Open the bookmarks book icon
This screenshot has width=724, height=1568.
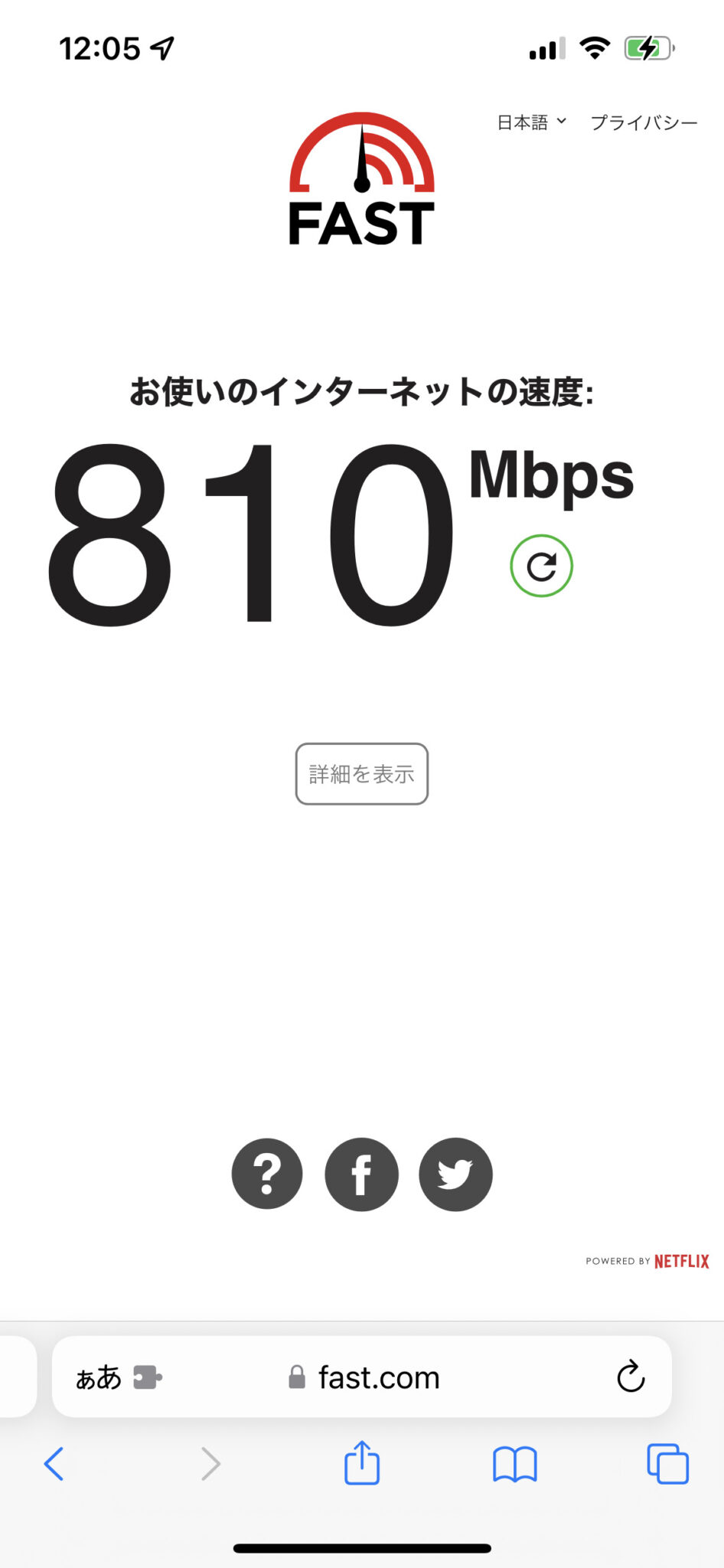pyautogui.click(x=515, y=1464)
